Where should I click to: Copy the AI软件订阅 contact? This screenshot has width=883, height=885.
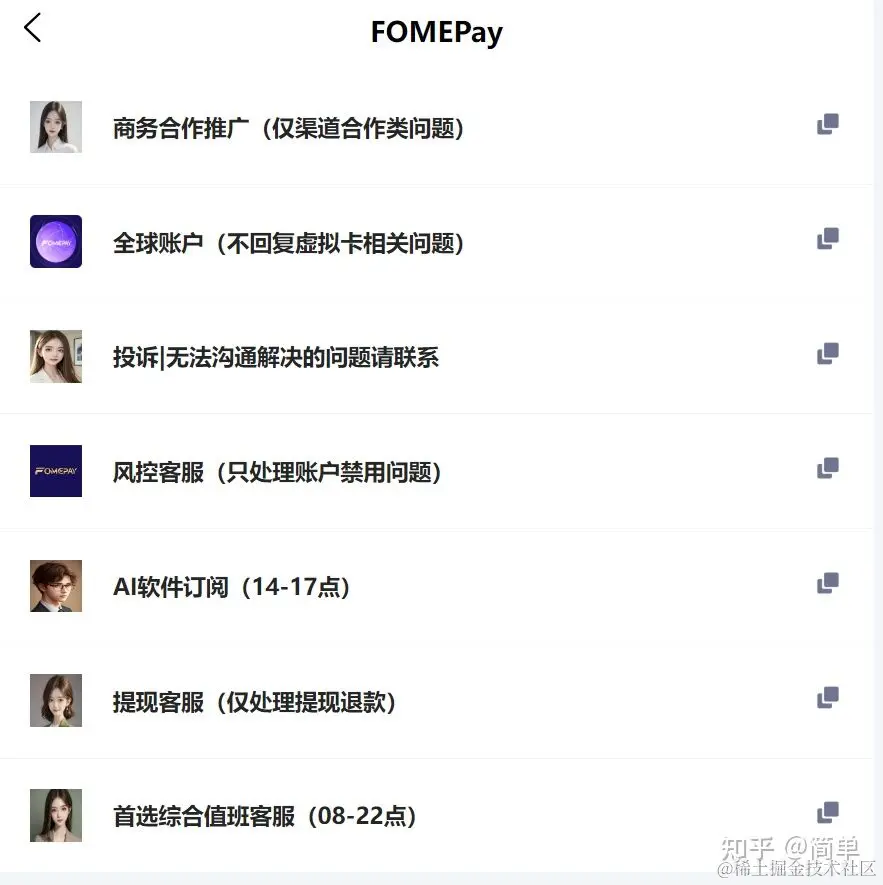(x=827, y=583)
